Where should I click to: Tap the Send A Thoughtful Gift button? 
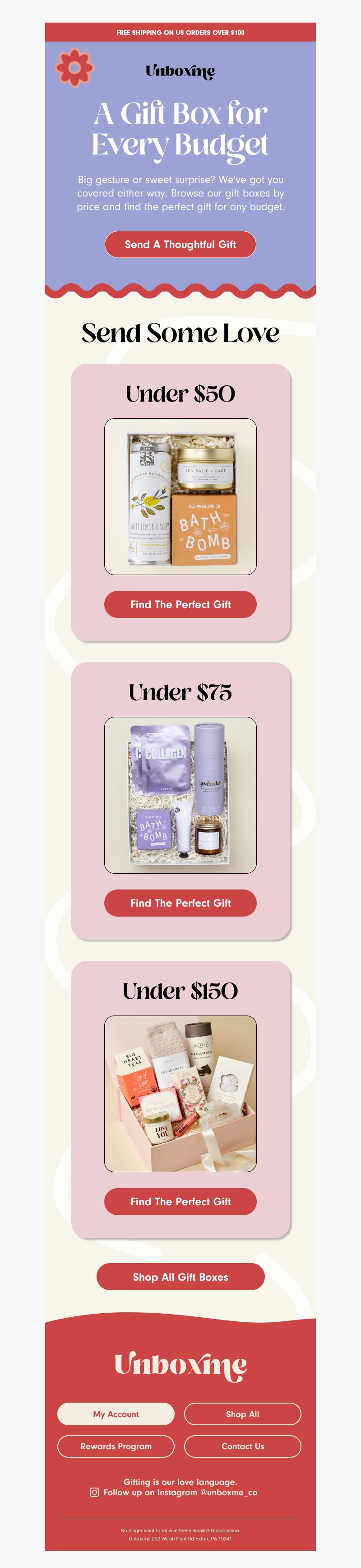[180, 244]
